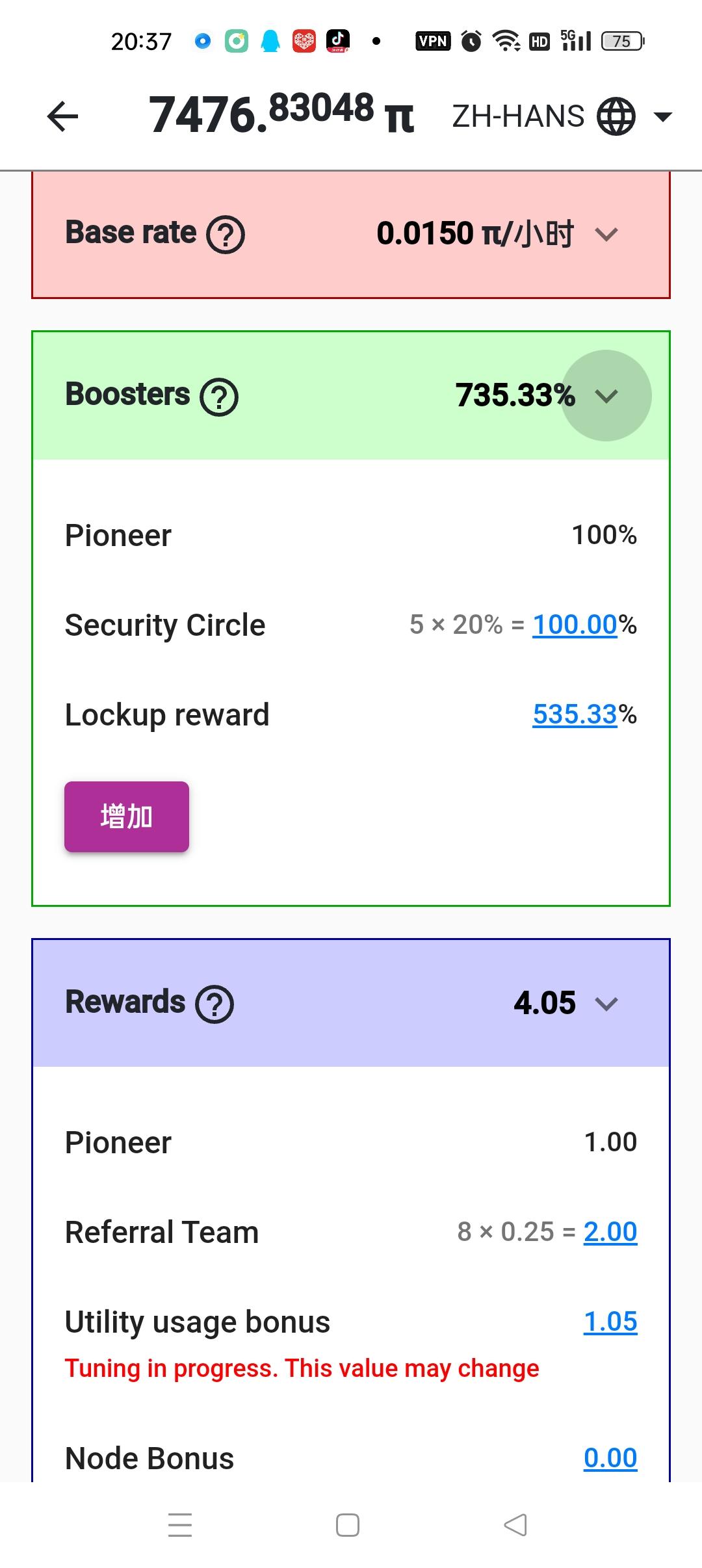Expand the Base rate section chevron
Viewport: 702px width, 1568px height.
point(606,234)
